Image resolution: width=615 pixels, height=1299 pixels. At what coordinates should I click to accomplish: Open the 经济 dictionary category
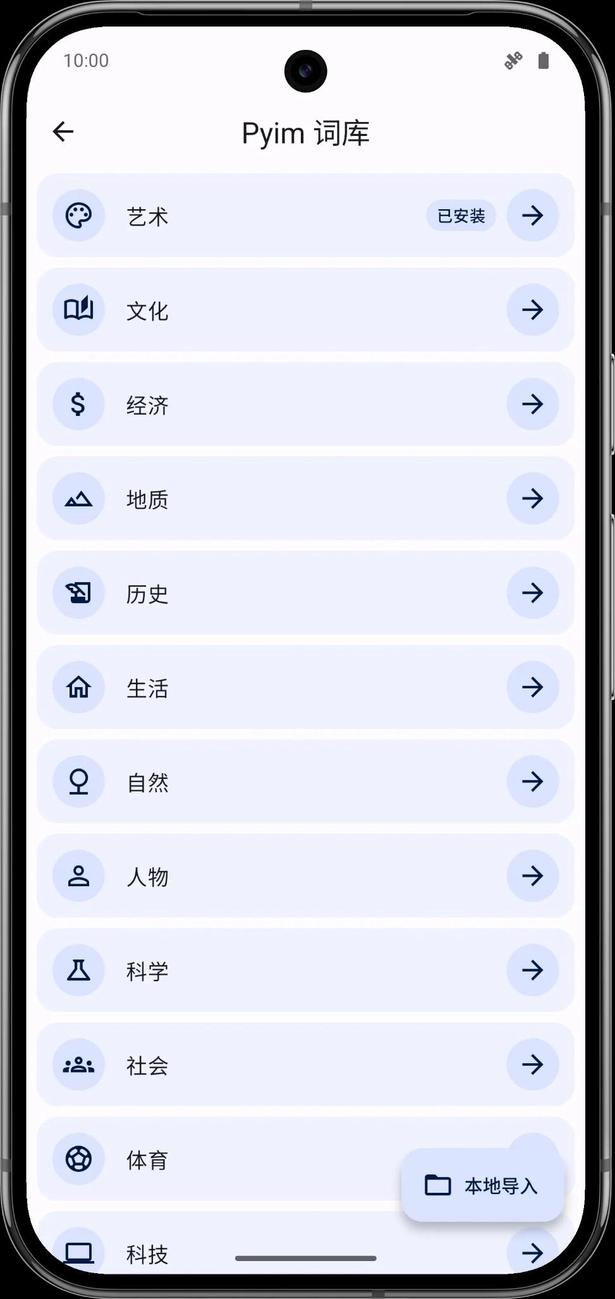pos(306,404)
